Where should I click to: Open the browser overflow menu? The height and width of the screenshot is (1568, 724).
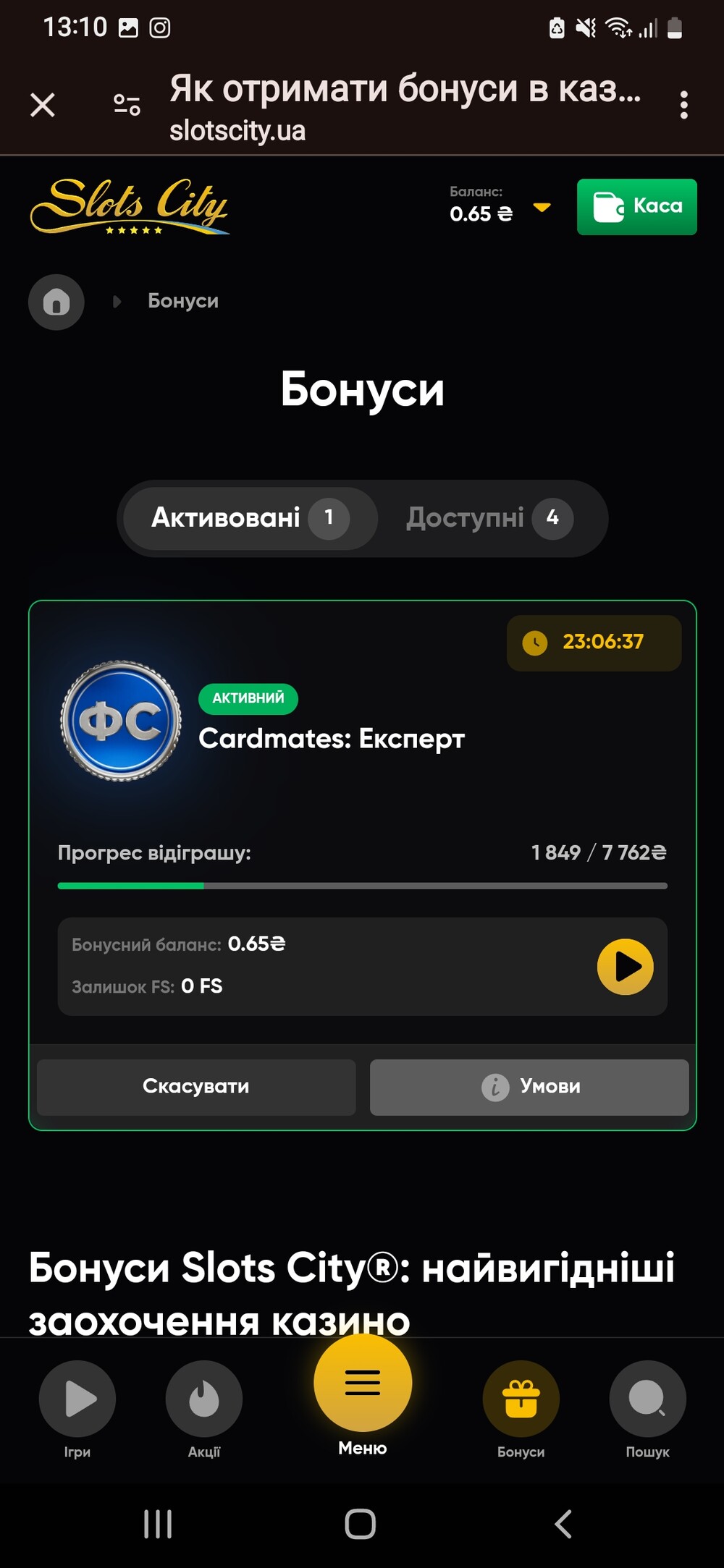tap(683, 106)
